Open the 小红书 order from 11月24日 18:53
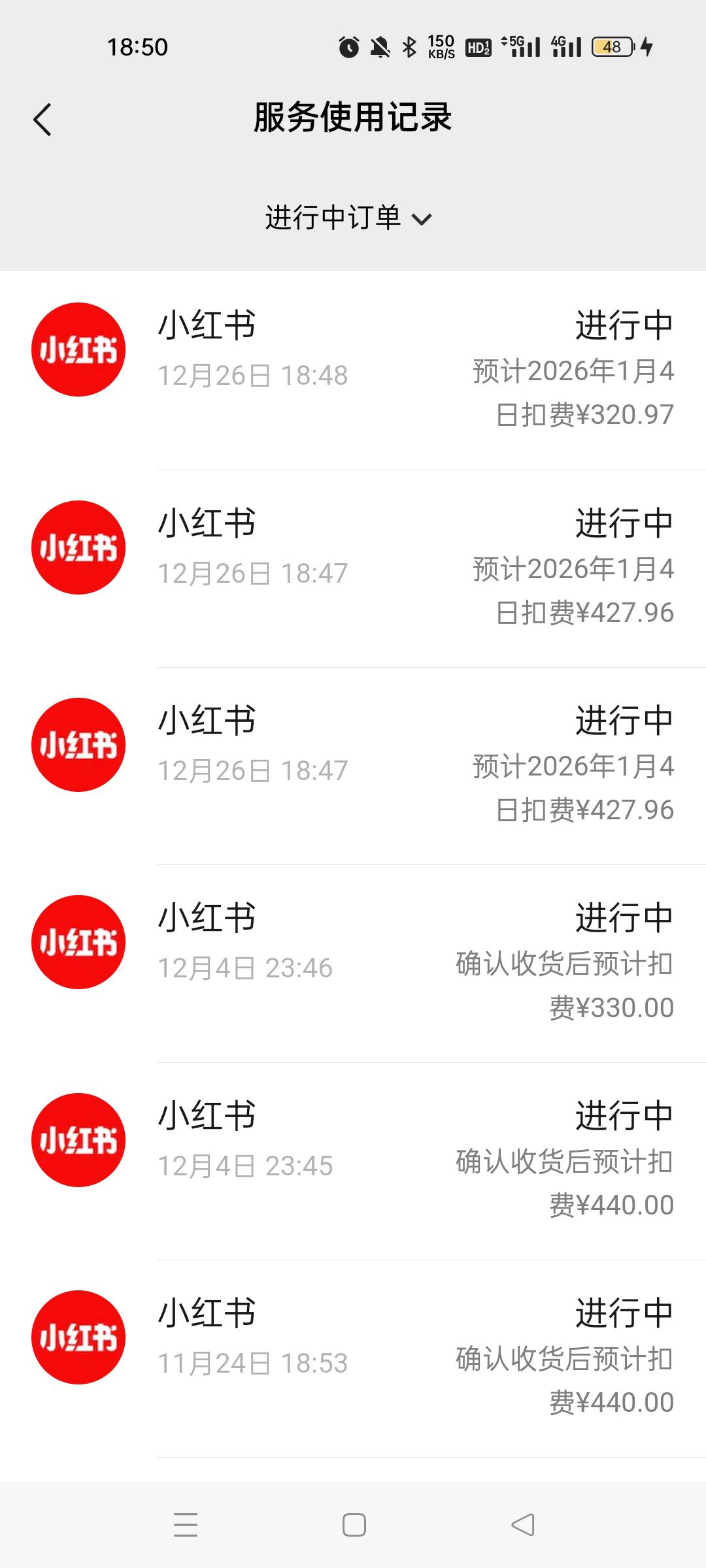 point(353,1358)
